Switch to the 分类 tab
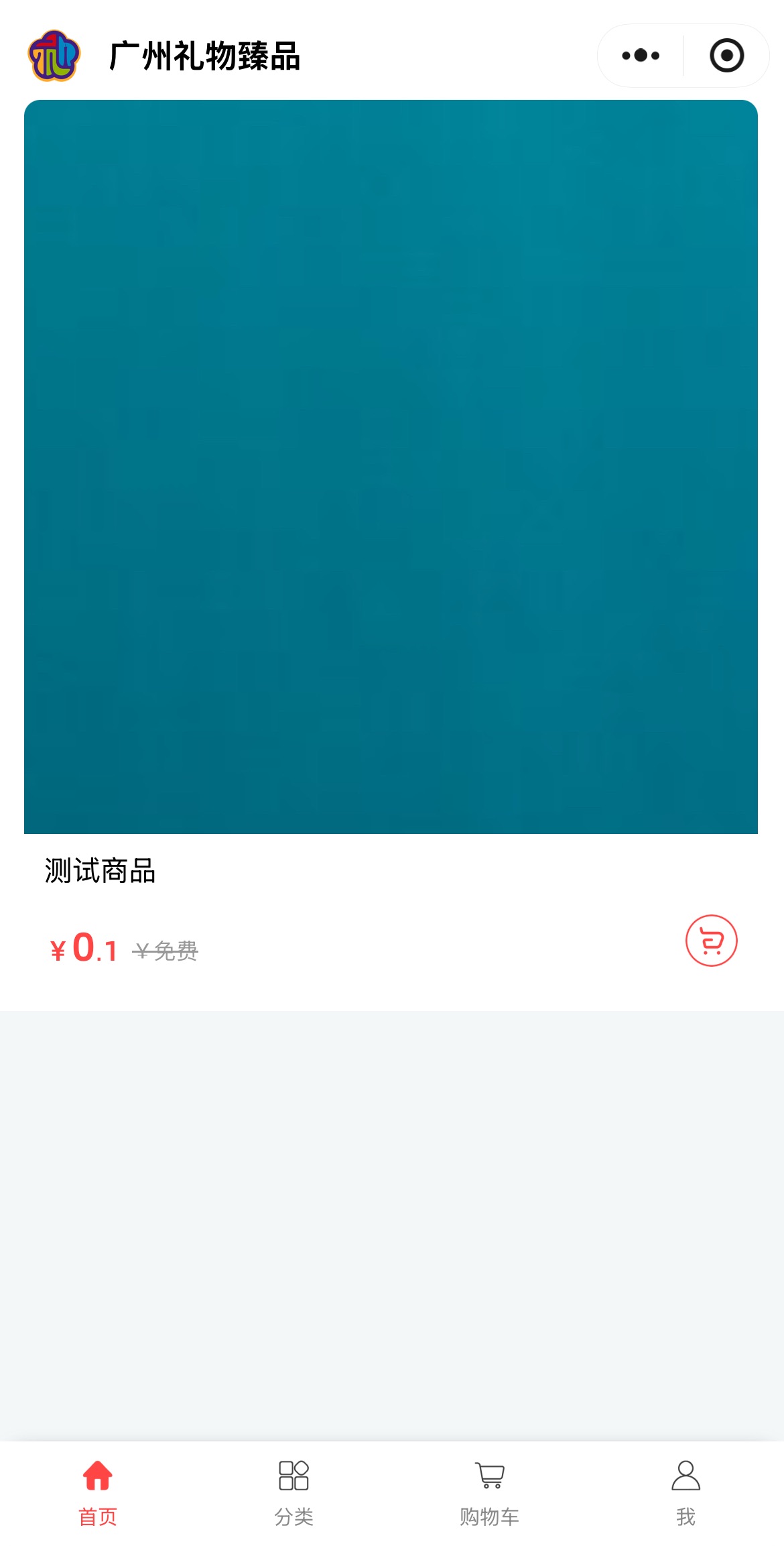The image size is (784, 1546). pos(293,1494)
